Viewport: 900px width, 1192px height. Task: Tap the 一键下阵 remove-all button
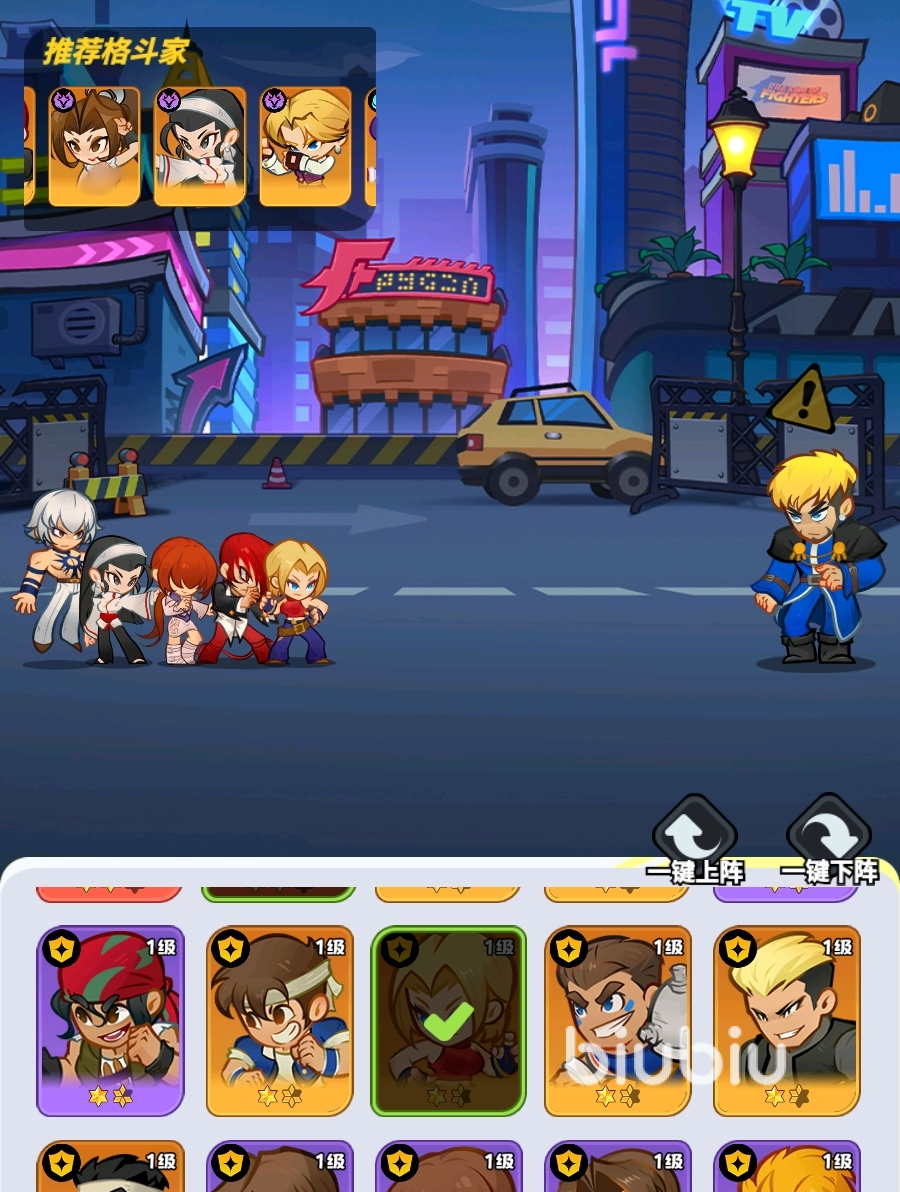[829, 840]
